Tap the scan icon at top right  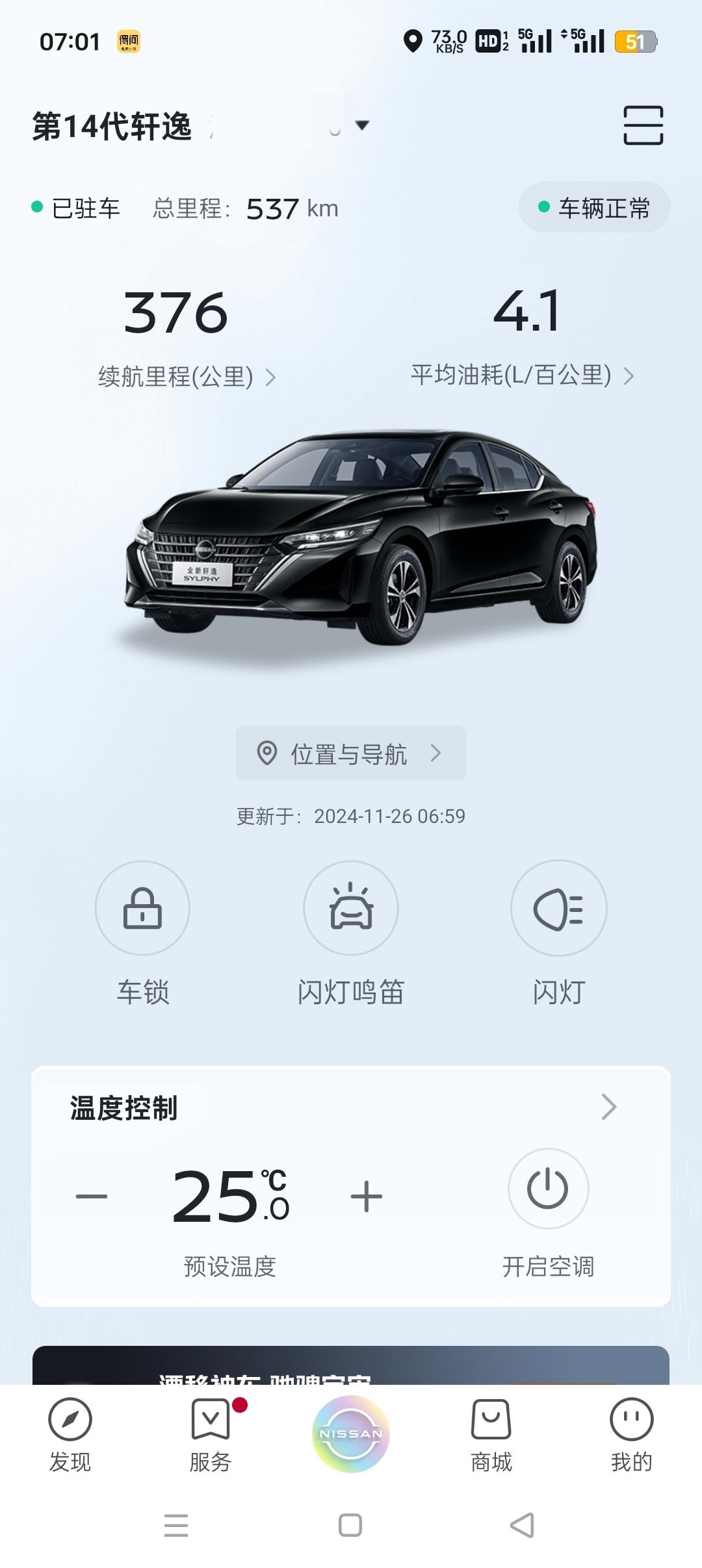coord(643,125)
